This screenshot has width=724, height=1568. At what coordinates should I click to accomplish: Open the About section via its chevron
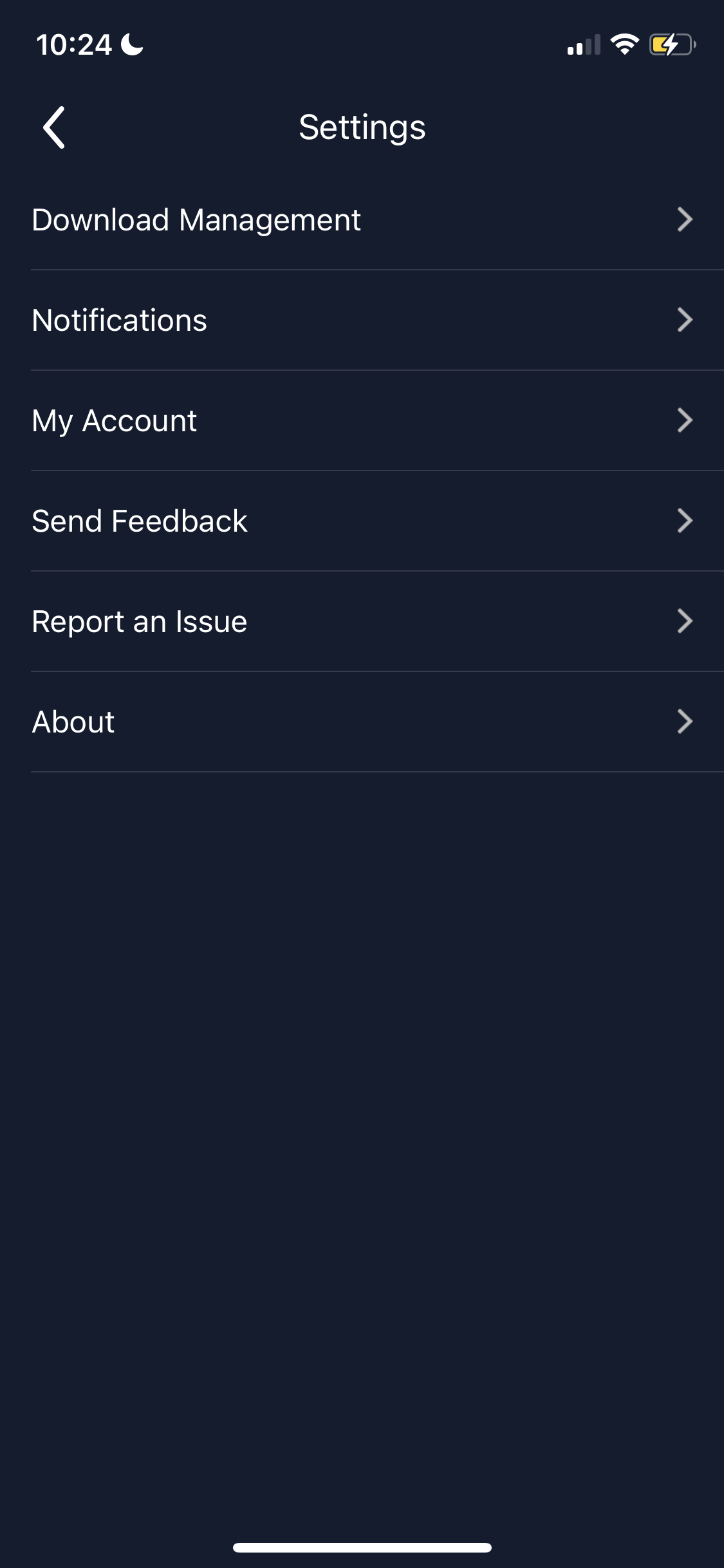pyautogui.click(x=685, y=722)
